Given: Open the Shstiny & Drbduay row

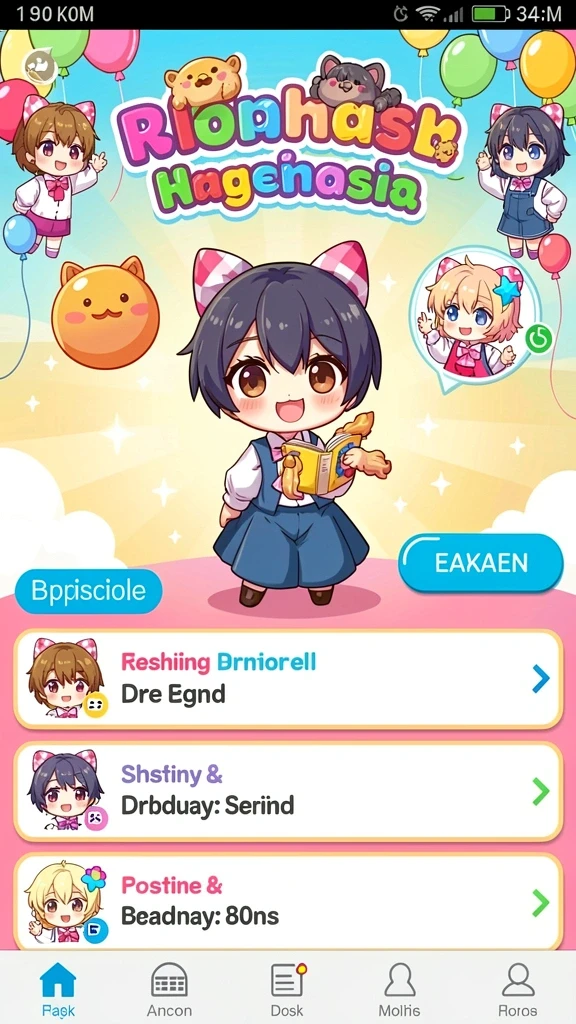Looking at the screenshot, I should (x=288, y=792).
